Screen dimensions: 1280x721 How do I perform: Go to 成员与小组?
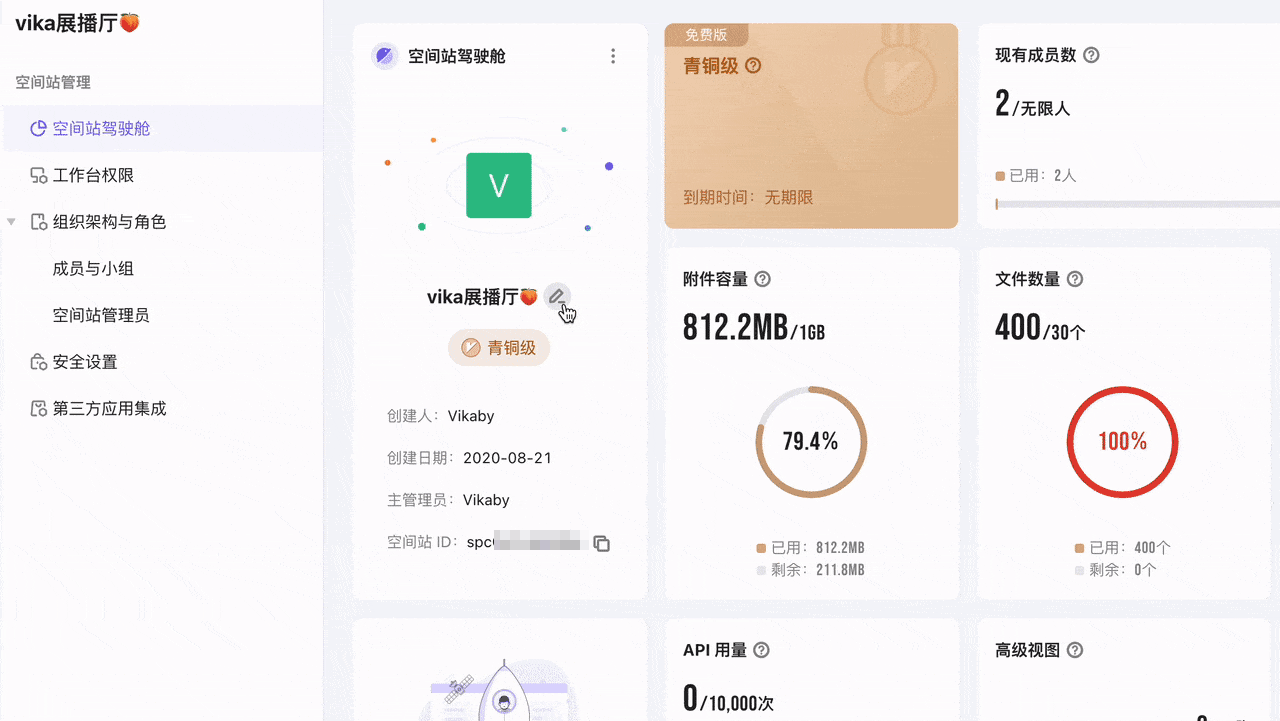(x=93, y=269)
